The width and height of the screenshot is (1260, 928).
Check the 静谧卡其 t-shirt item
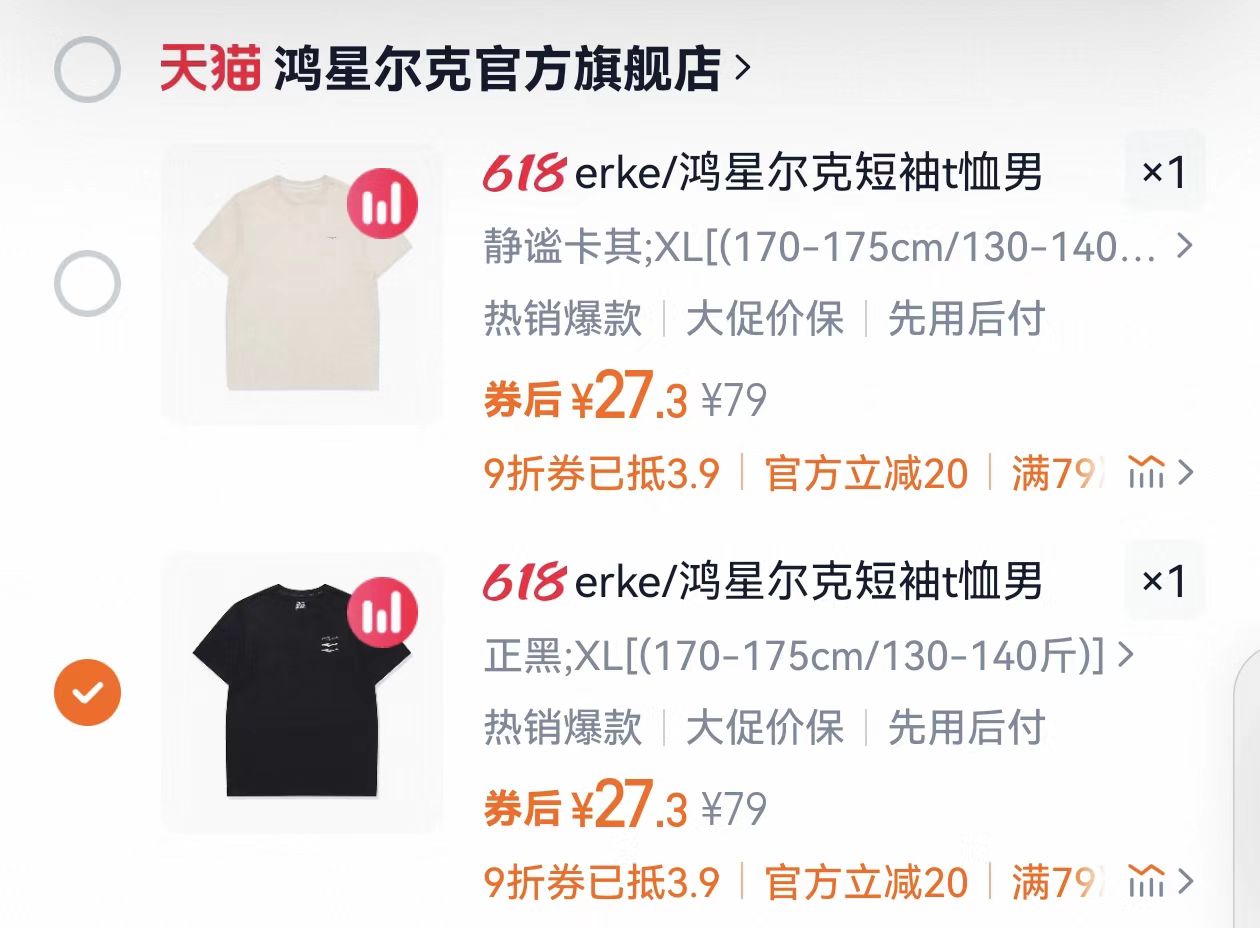coord(87,284)
